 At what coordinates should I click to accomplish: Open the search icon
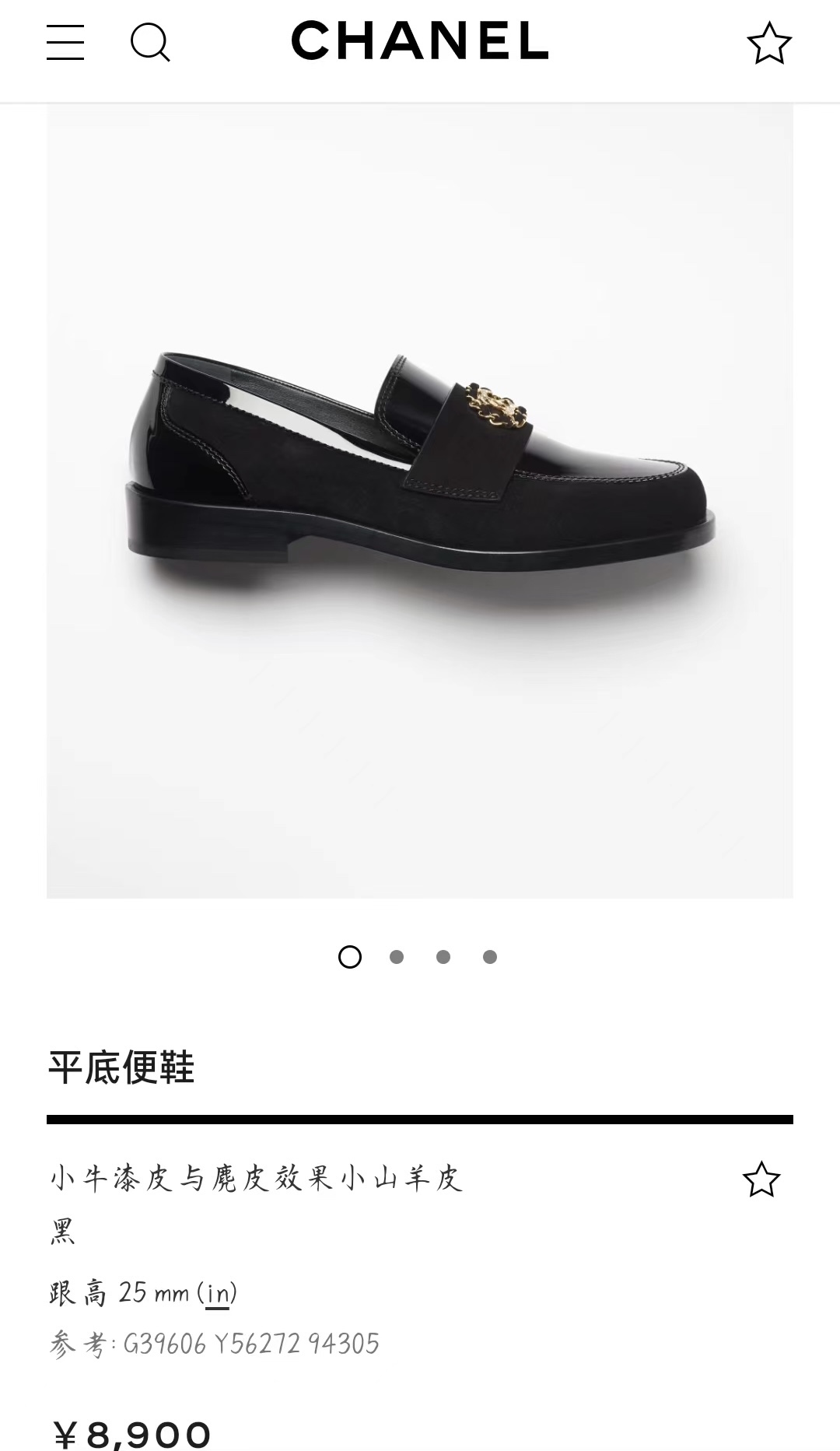tap(149, 42)
